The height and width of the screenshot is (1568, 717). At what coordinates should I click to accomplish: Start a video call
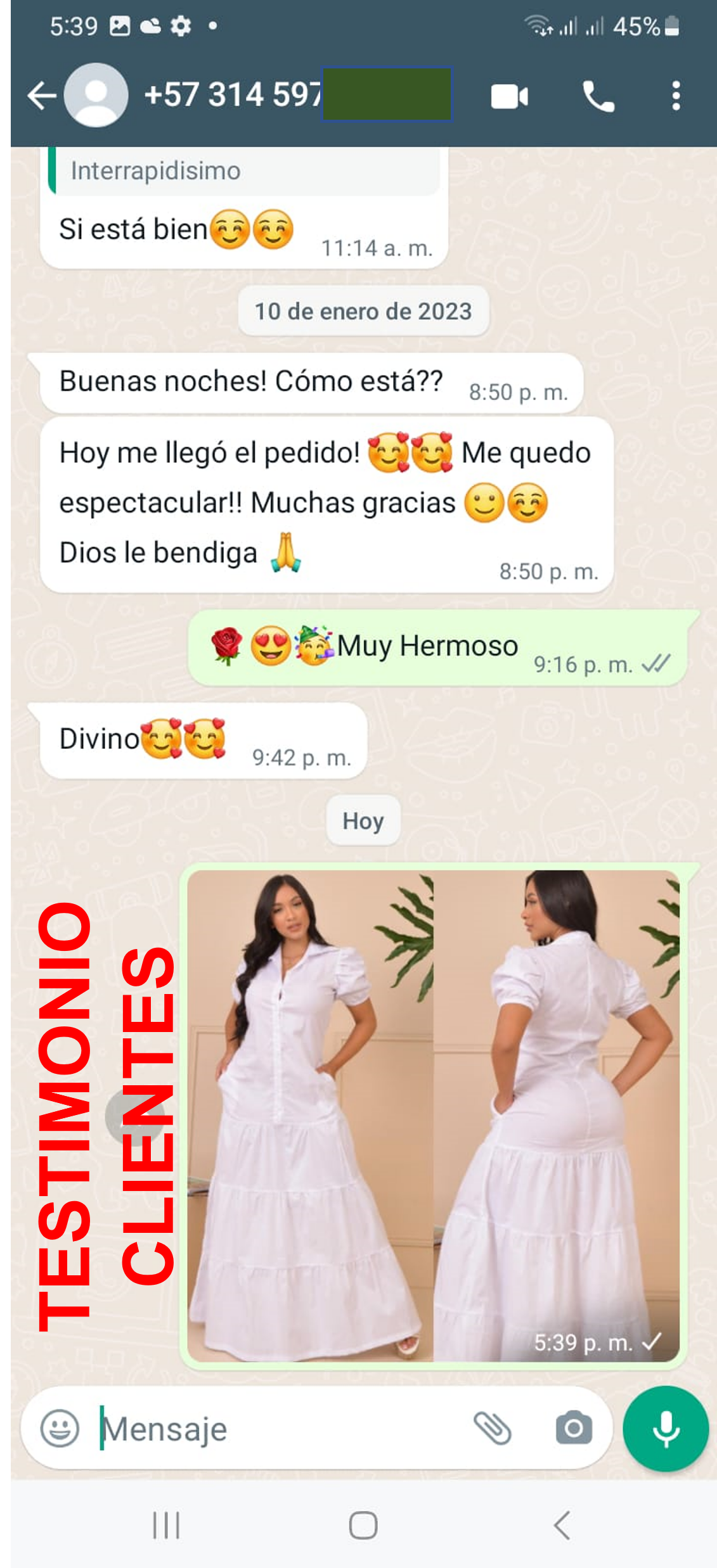coord(509,97)
